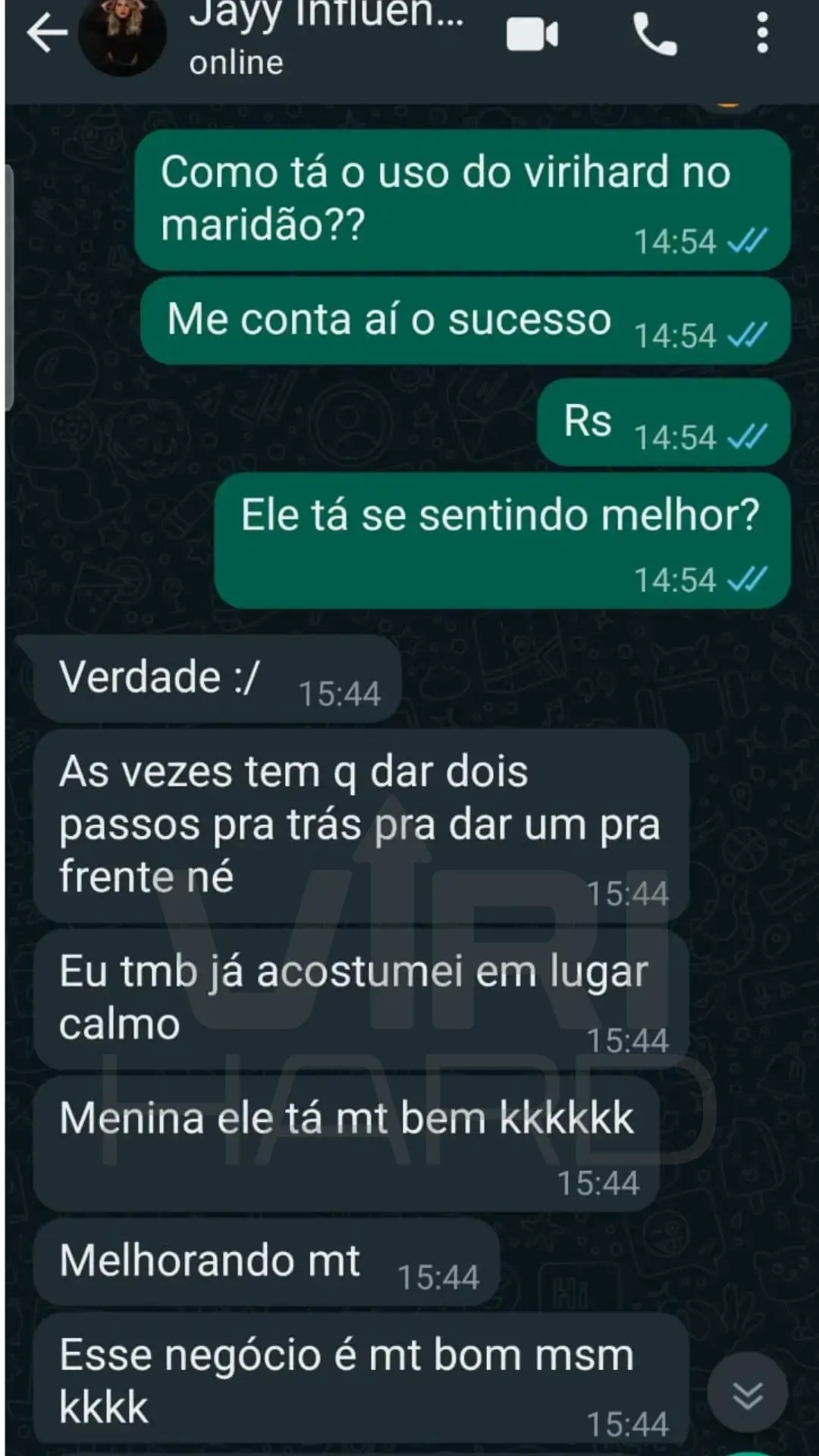819x1456 pixels.
Task: Start a video call
Action: tap(532, 34)
